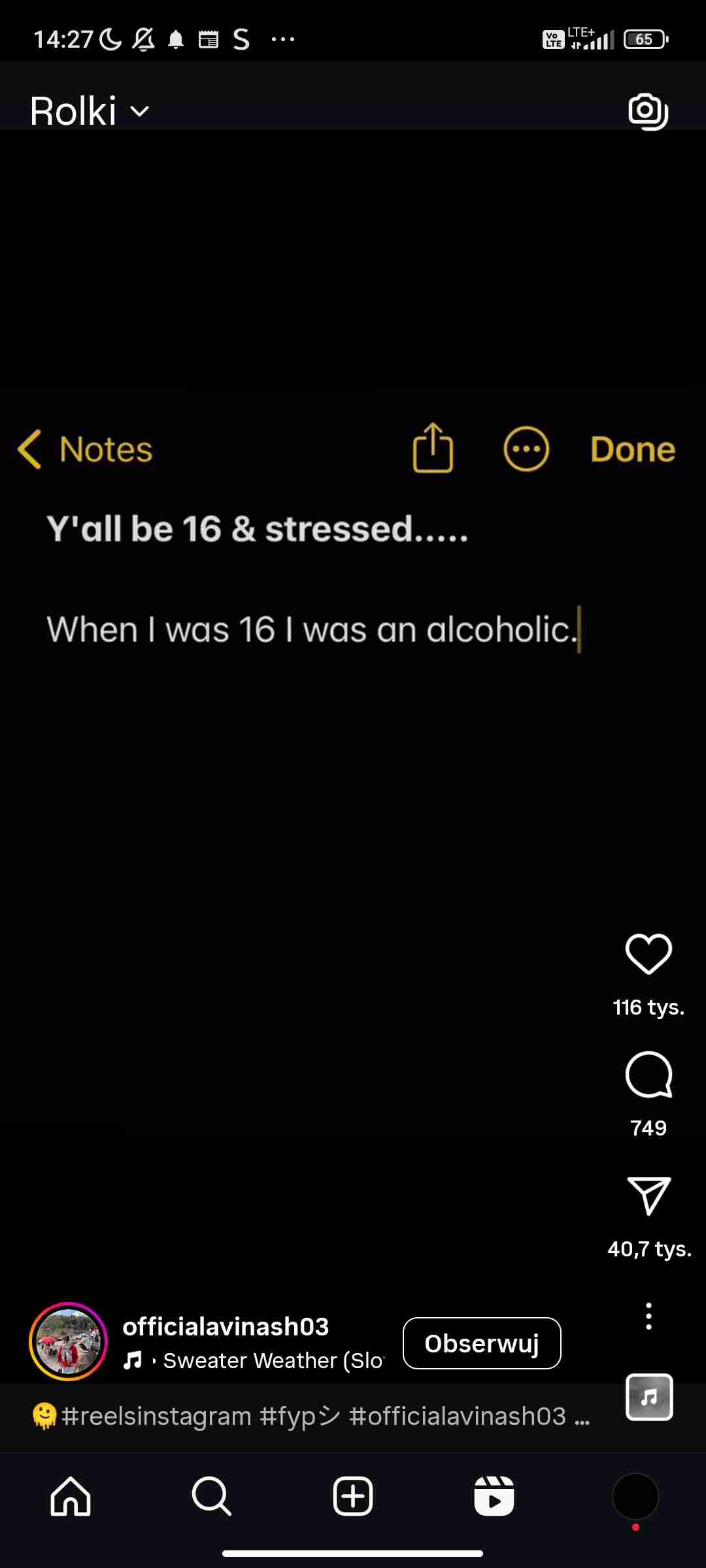Open the Rolki dropdown menu

(90, 111)
